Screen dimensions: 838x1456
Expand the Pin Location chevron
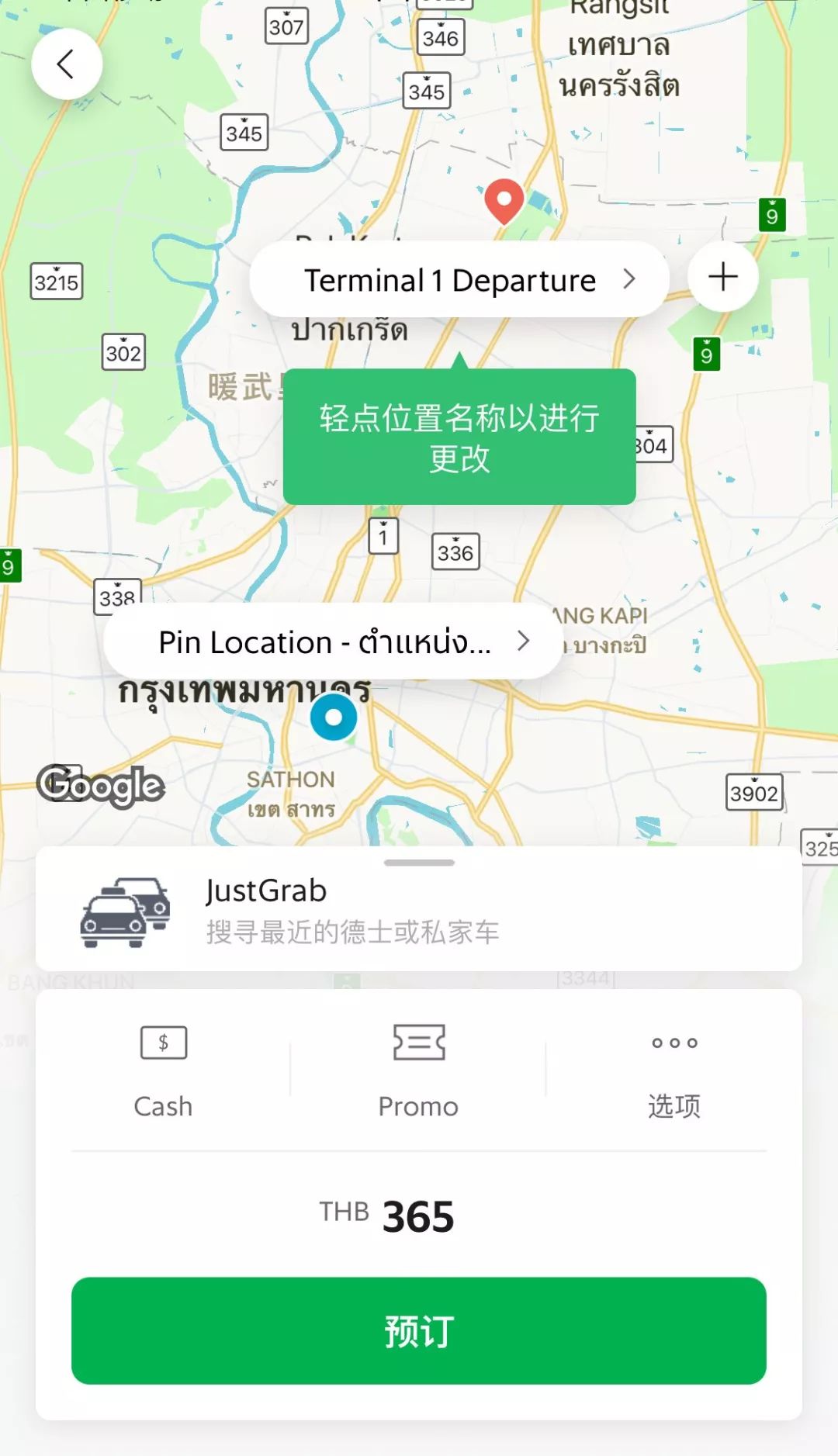coord(523,642)
